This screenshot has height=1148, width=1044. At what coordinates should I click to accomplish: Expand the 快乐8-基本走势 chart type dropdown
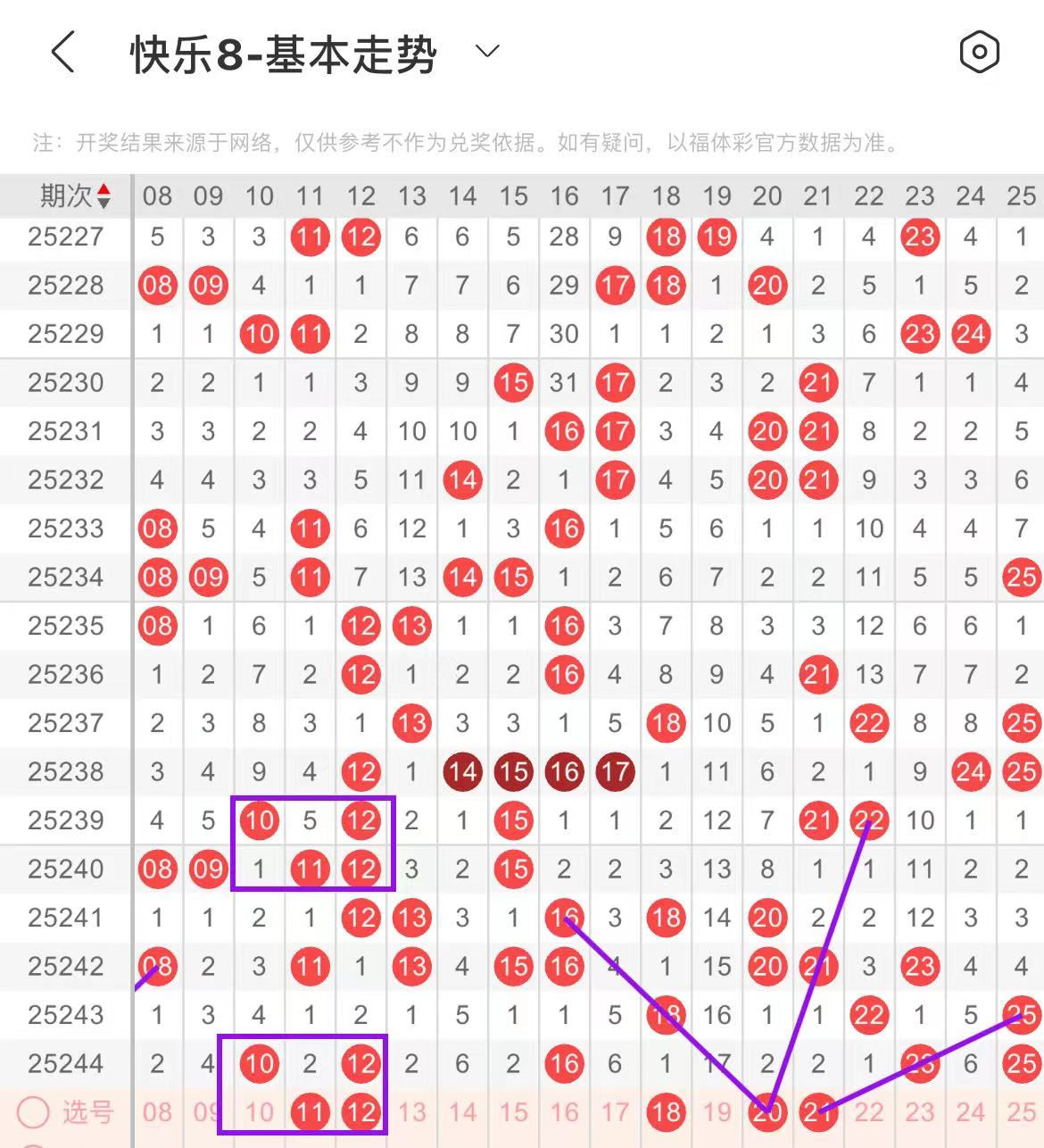click(487, 52)
